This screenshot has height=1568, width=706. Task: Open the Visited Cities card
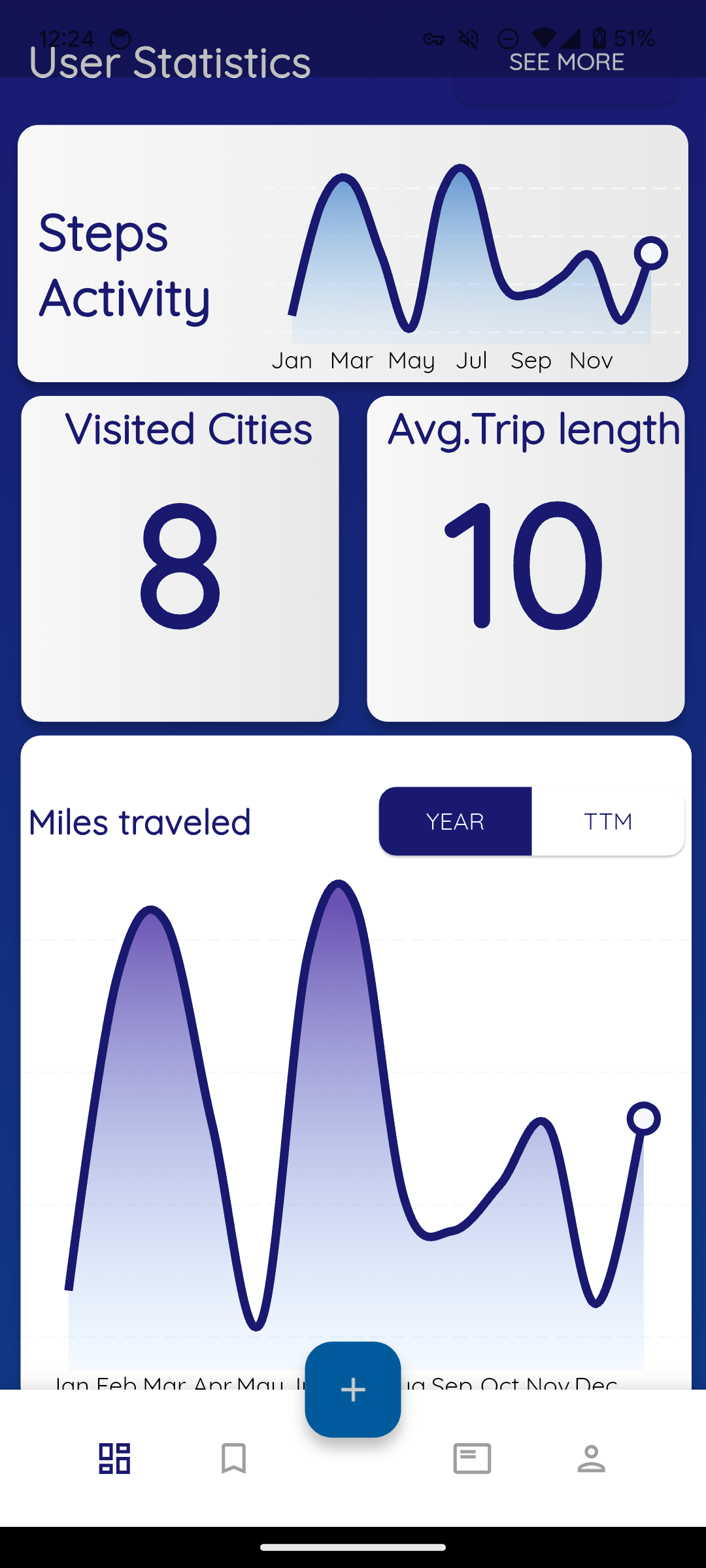pos(180,559)
